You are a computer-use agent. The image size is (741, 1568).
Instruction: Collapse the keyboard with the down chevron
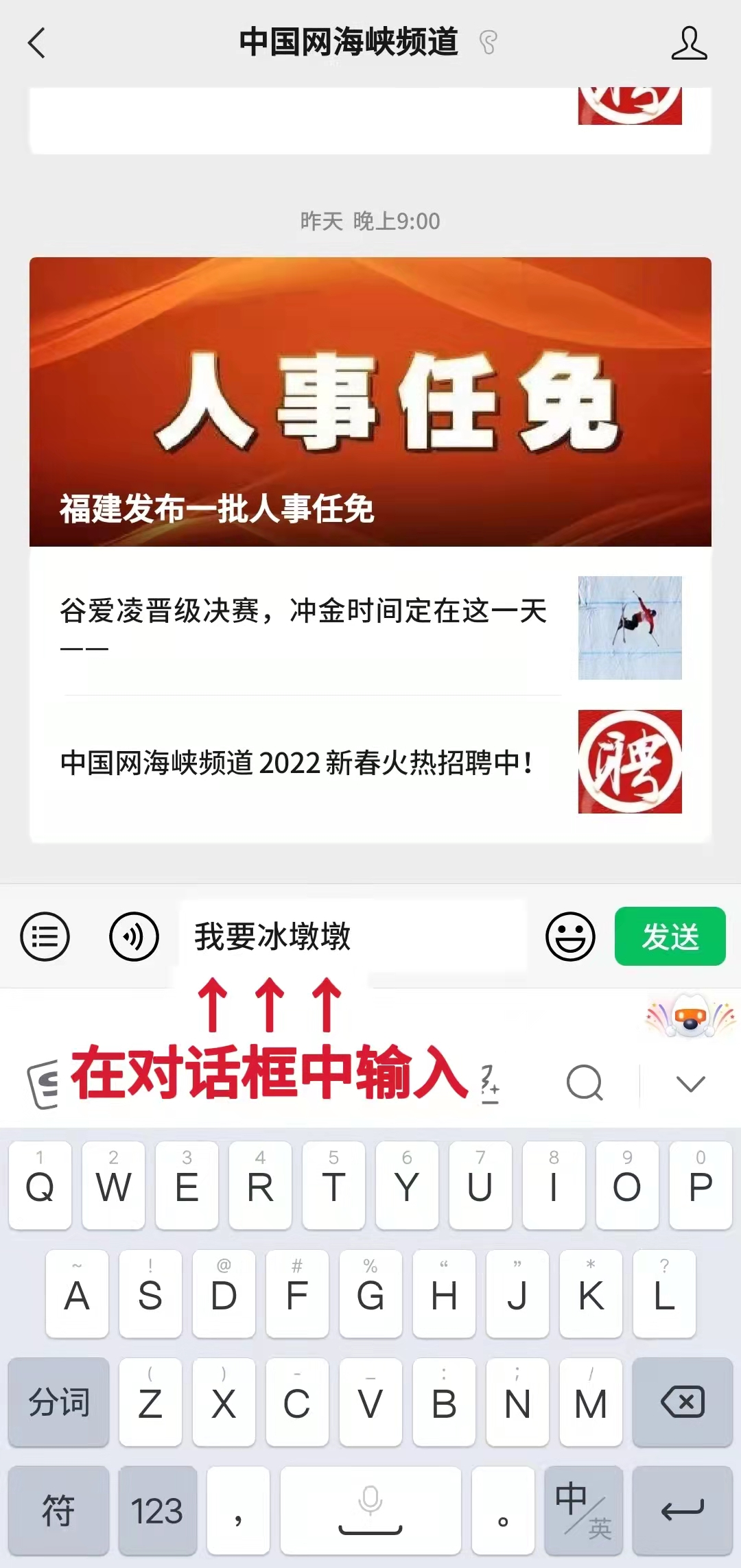click(x=690, y=1084)
